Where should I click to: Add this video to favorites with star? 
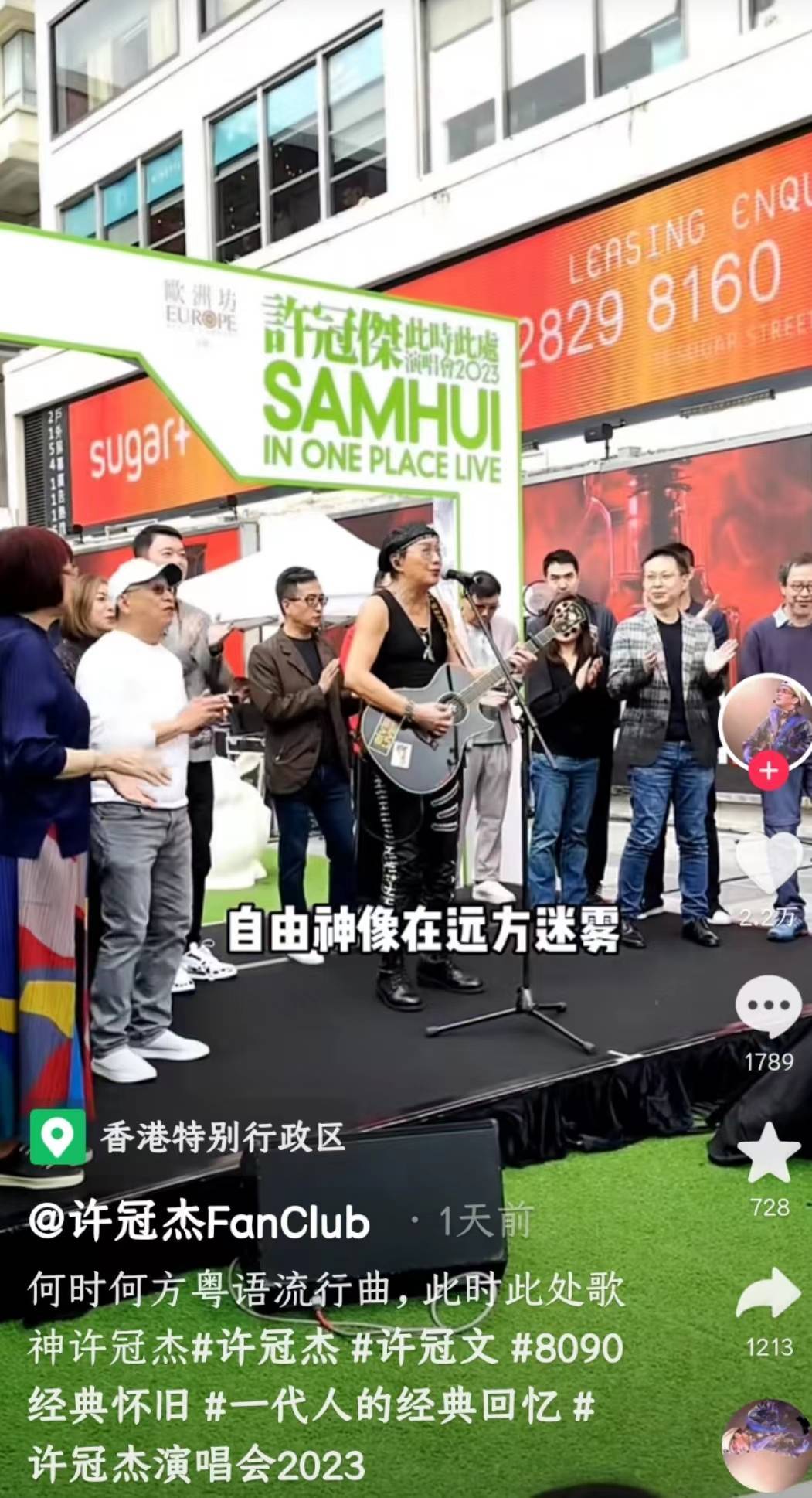768,1153
